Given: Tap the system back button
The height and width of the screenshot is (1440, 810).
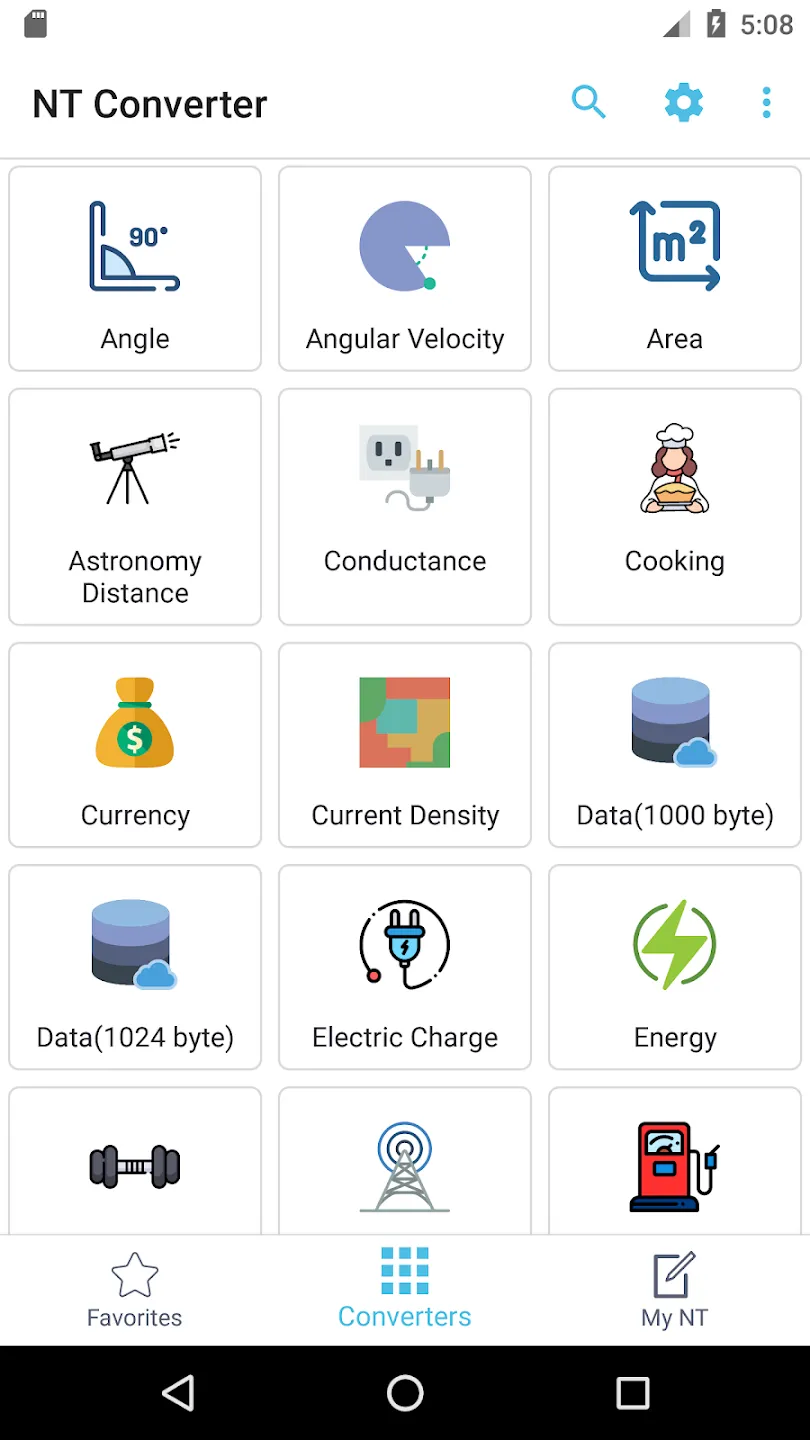Looking at the screenshot, I should coord(178,1392).
